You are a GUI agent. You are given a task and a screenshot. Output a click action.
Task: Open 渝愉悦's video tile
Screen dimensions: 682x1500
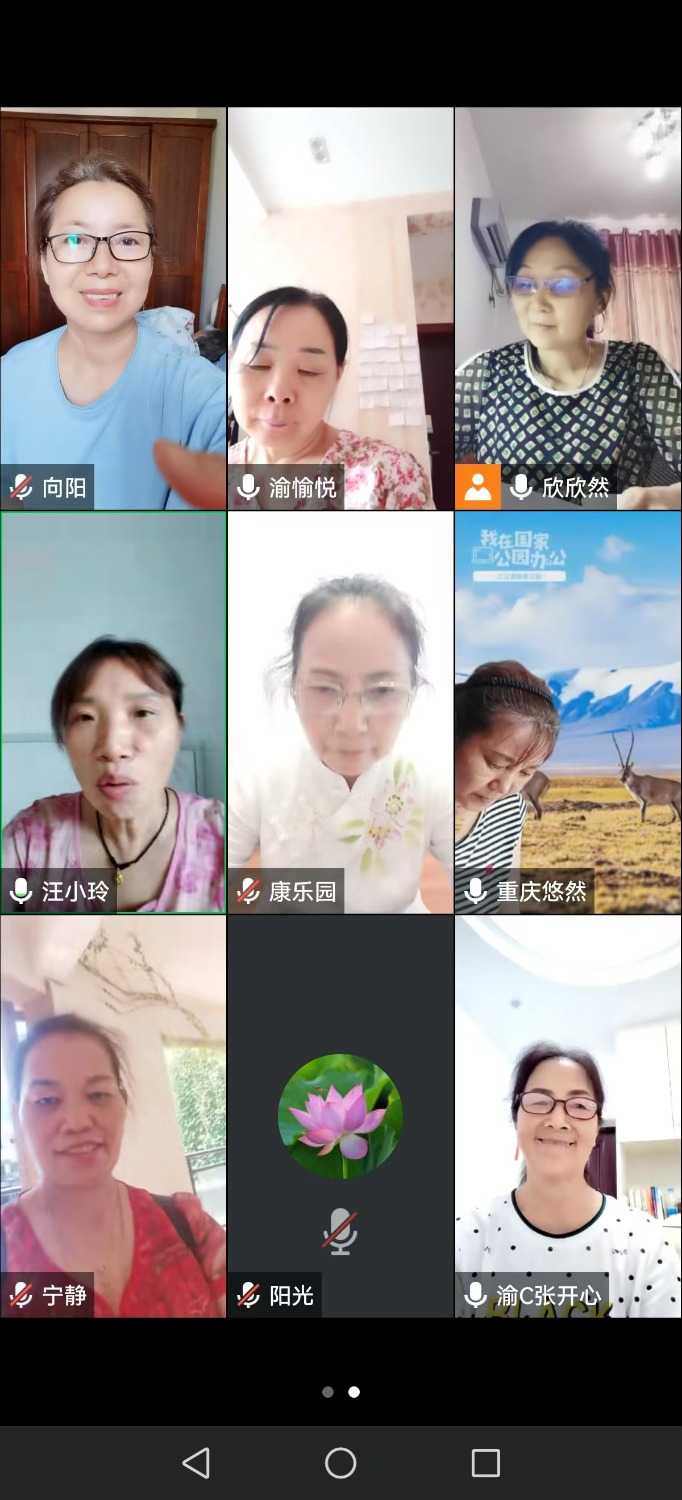tap(340, 308)
